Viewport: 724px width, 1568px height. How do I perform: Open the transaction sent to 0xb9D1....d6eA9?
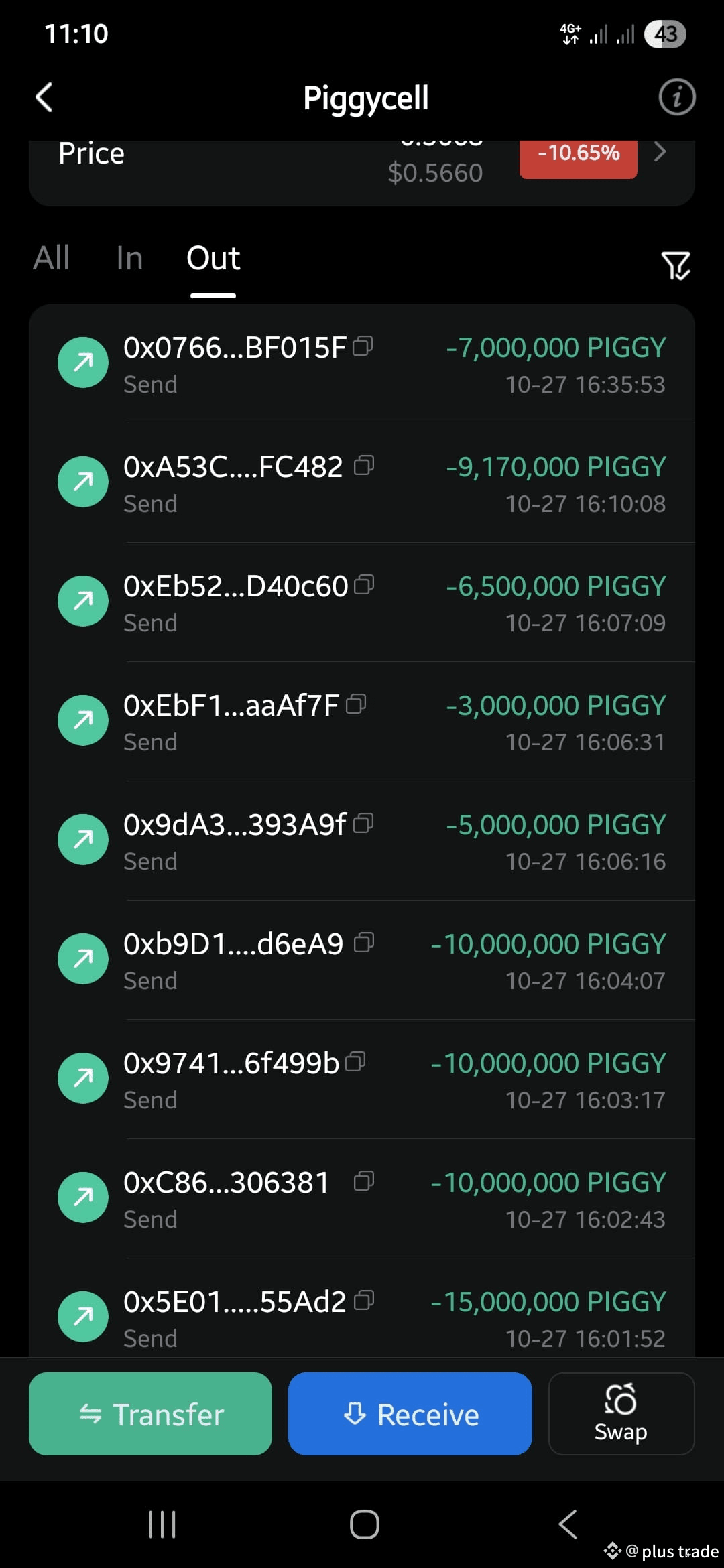tap(362, 960)
